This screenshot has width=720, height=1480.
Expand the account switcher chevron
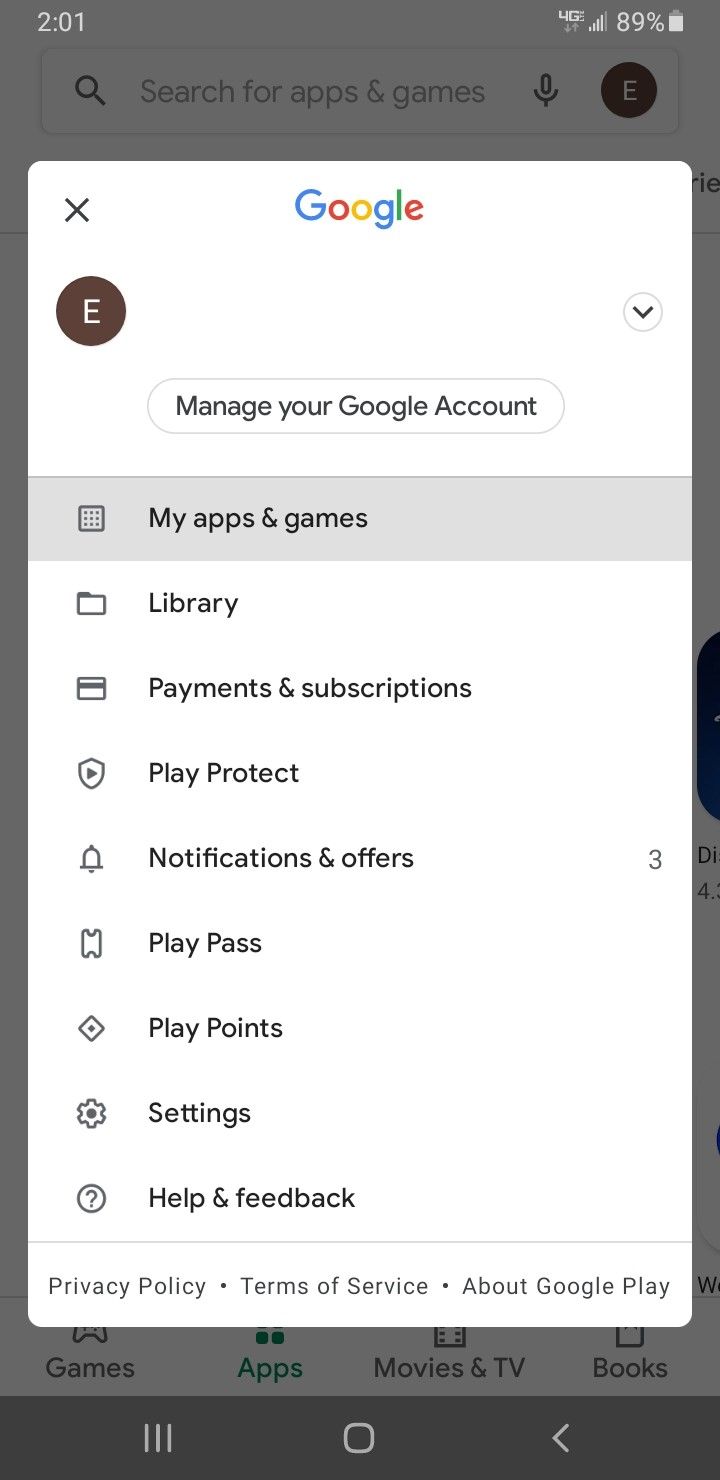(x=643, y=312)
